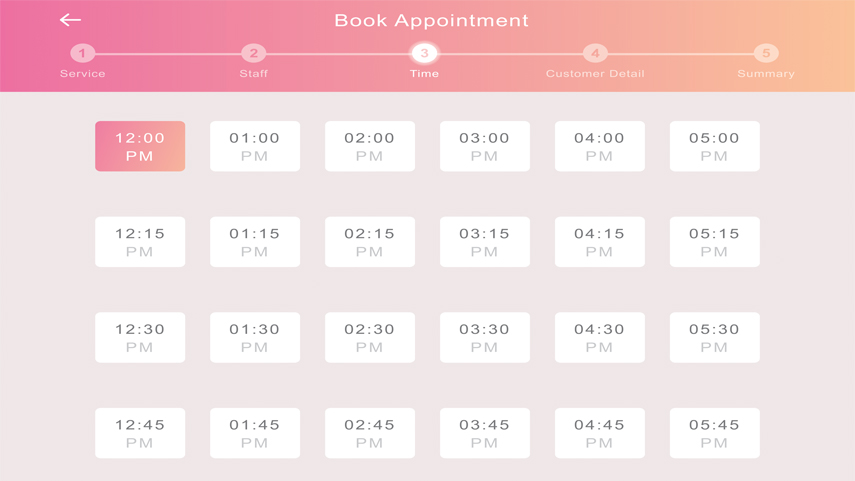
Task: Choose the 02:30 PM slot
Action: 370,337
